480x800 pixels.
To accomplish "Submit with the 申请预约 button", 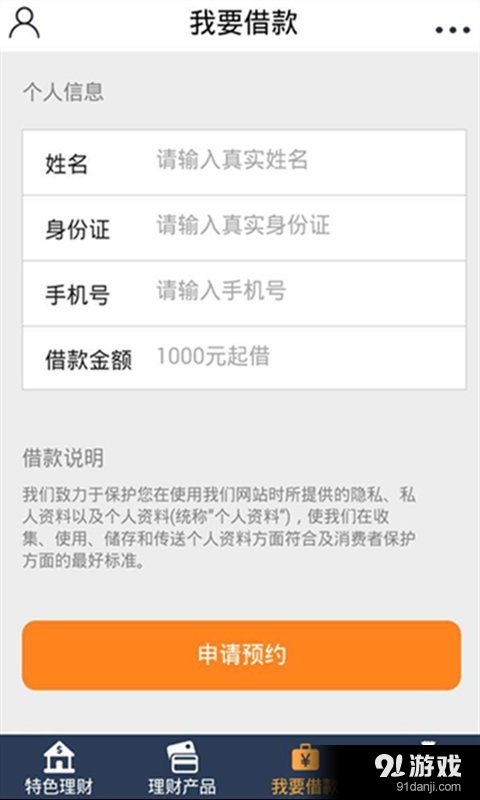I will [241, 656].
